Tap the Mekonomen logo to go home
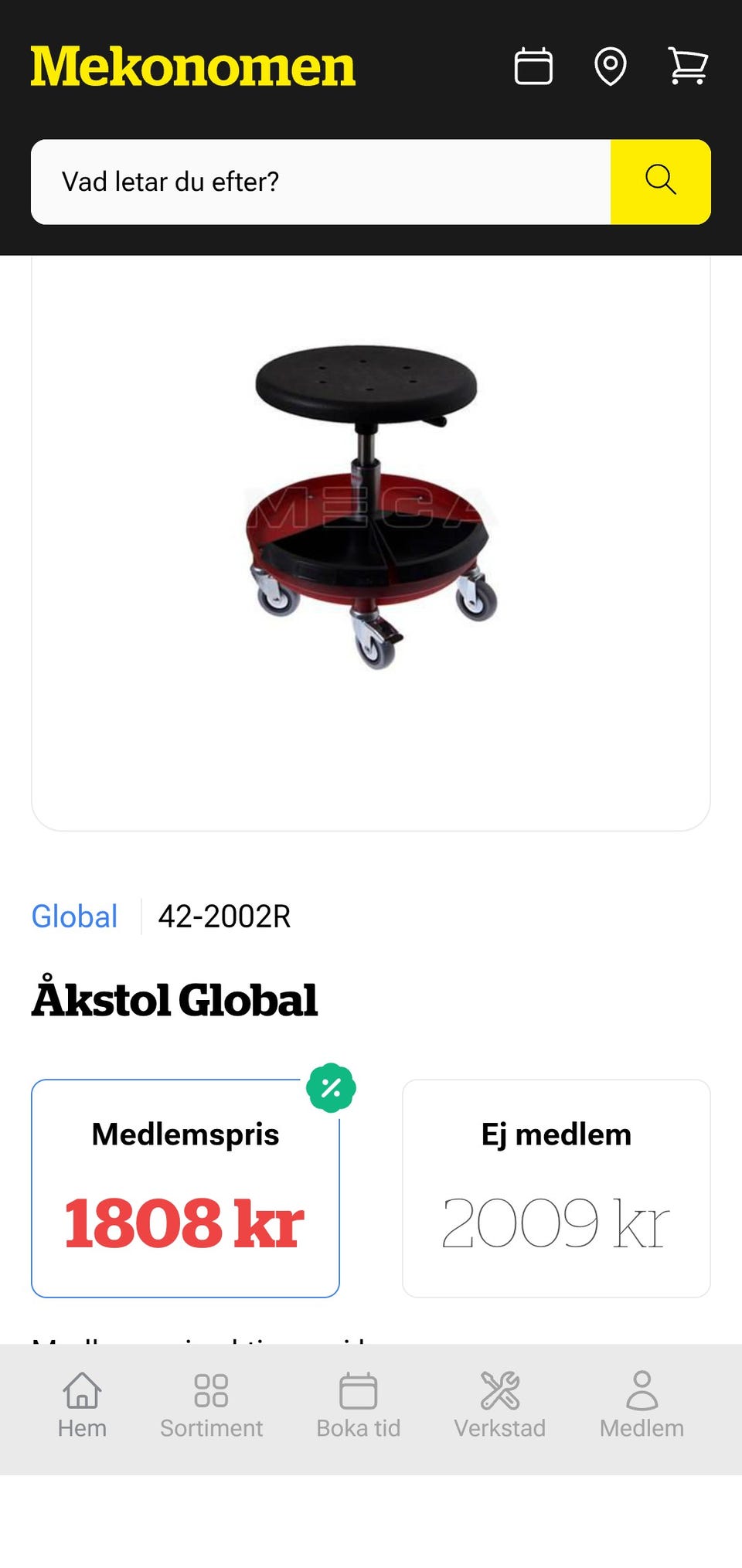 pos(193,66)
